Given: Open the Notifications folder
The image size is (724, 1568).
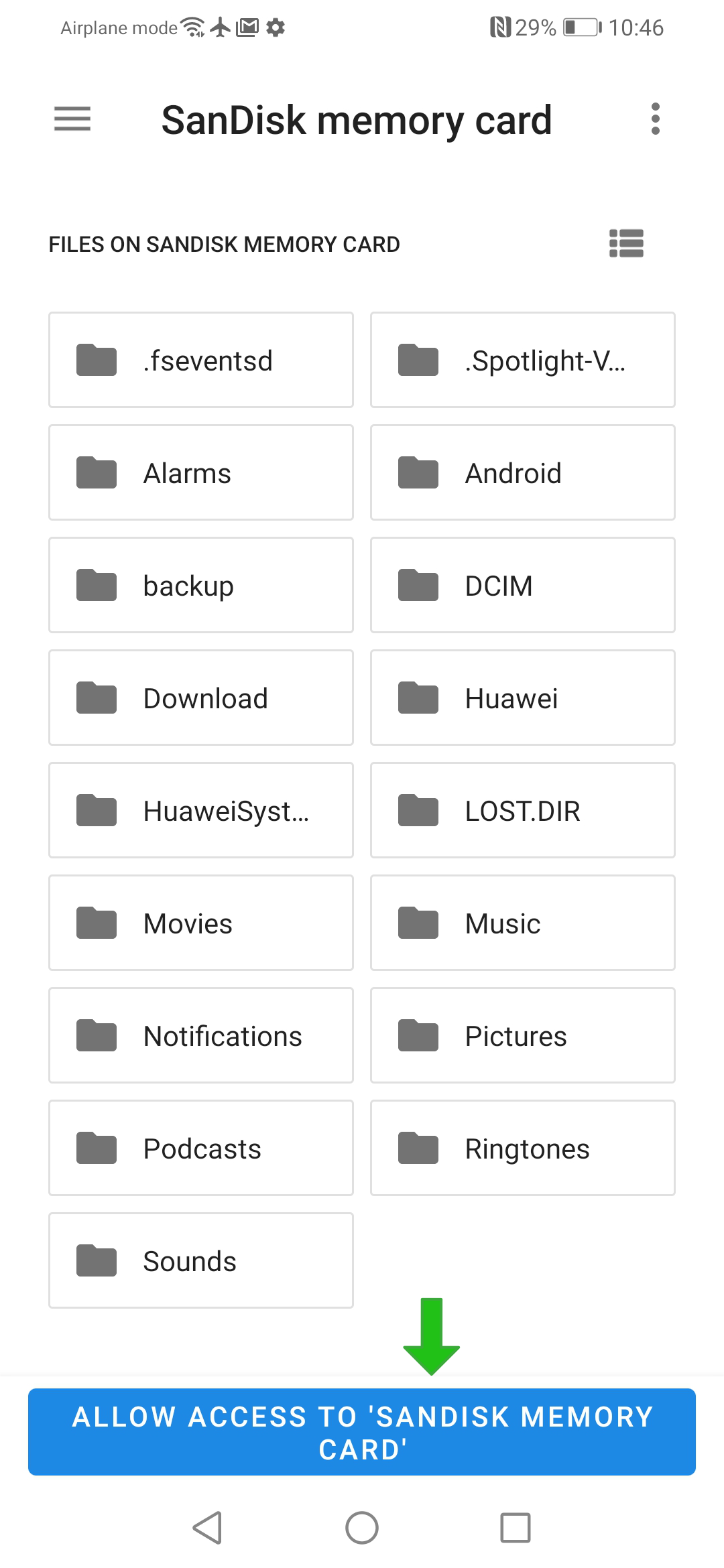Looking at the screenshot, I should (201, 1035).
